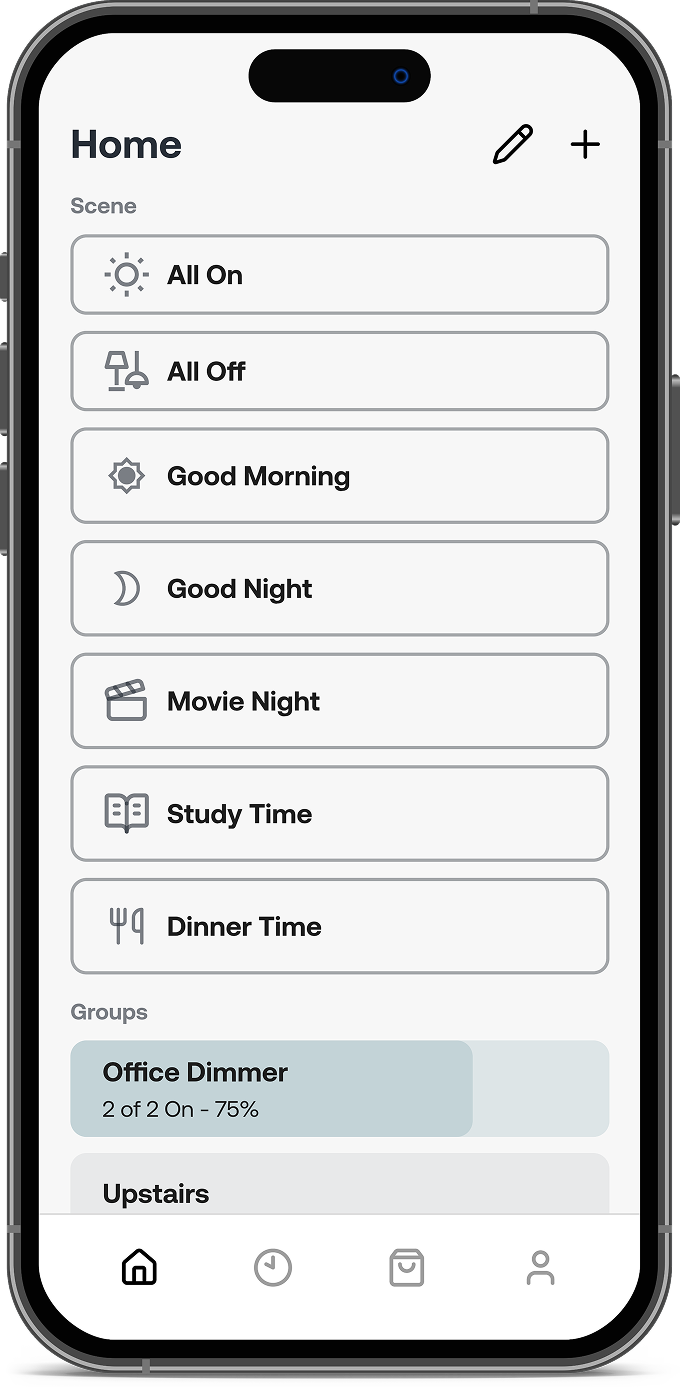Tap the pencil edit icon
680x1388 pixels.
point(513,145)
